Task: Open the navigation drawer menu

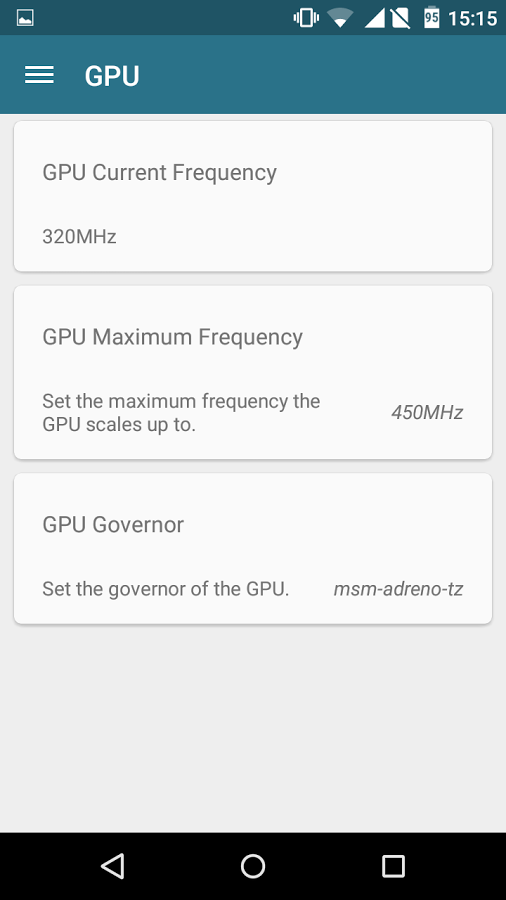Action: pos(39,75)
